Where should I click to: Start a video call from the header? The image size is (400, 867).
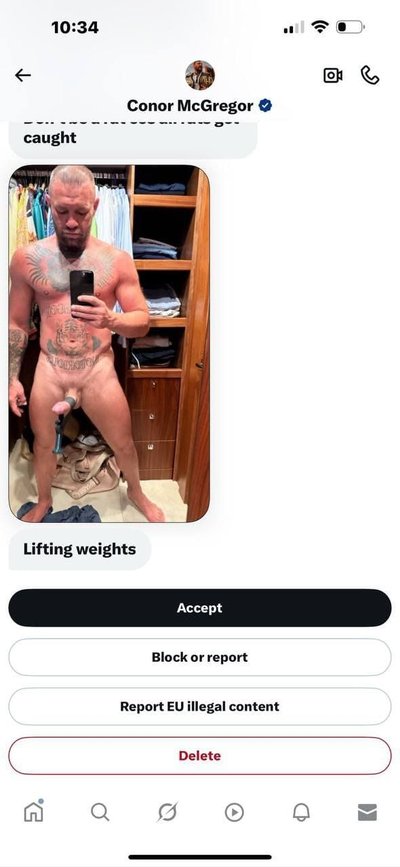pos(333,75)
